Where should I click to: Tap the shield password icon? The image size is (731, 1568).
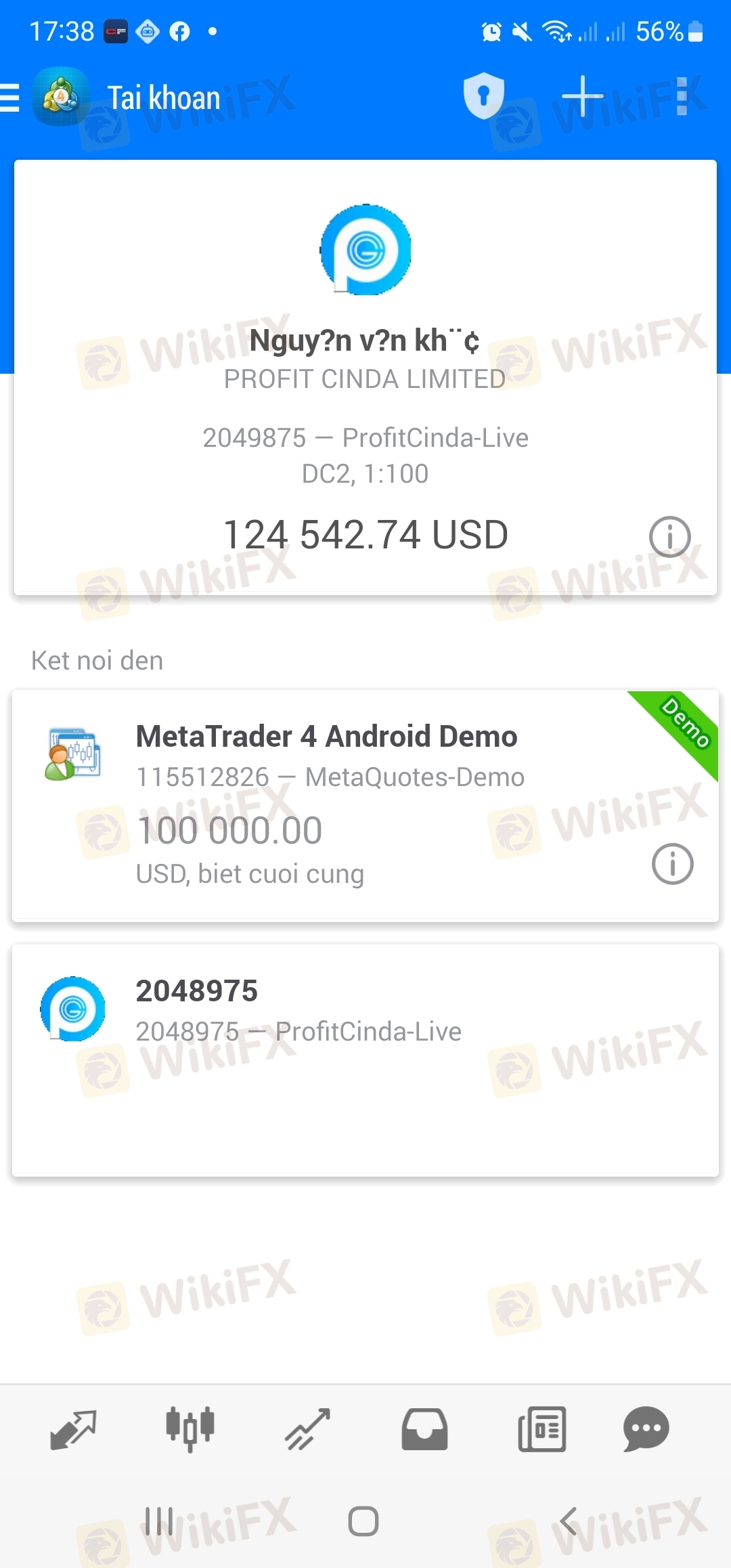click(483, 95)
